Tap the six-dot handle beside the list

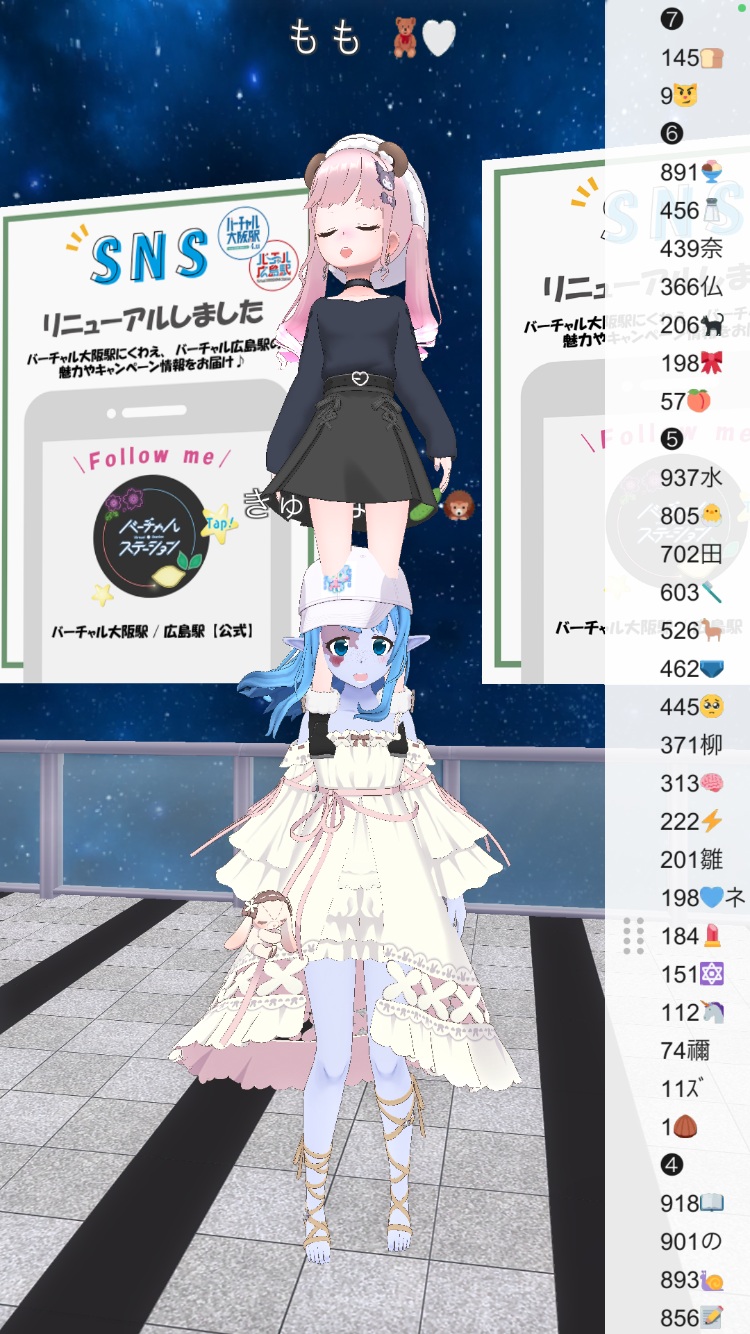pos(633,935)
